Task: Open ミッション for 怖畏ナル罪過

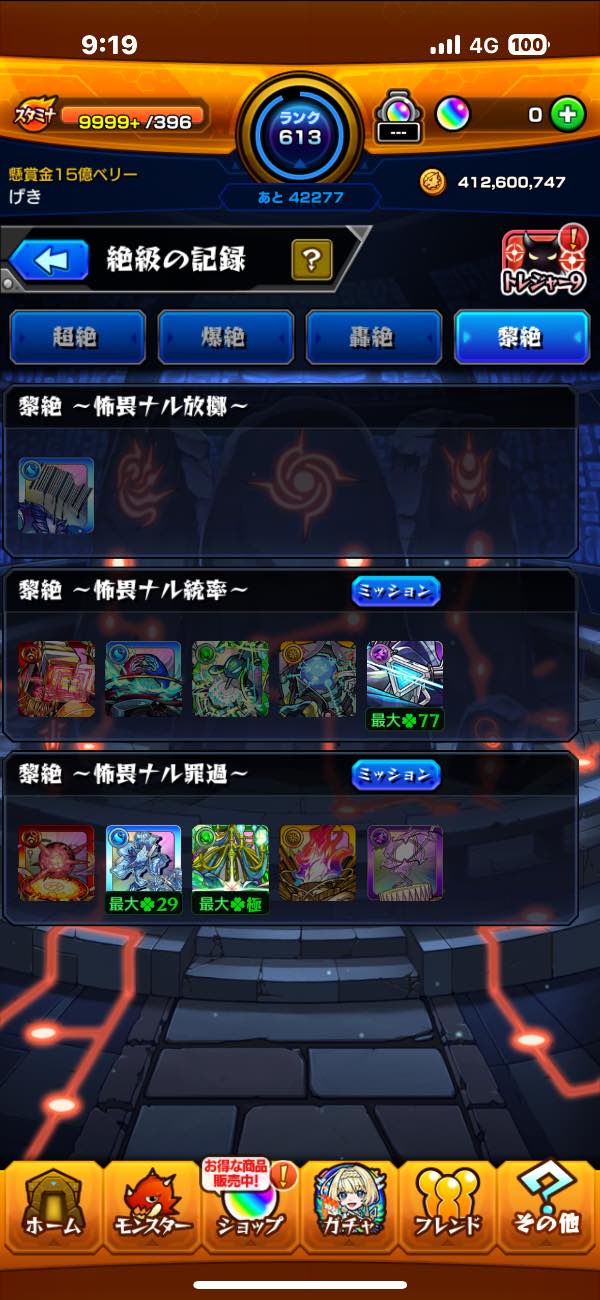Action: [x=396, y=774]
